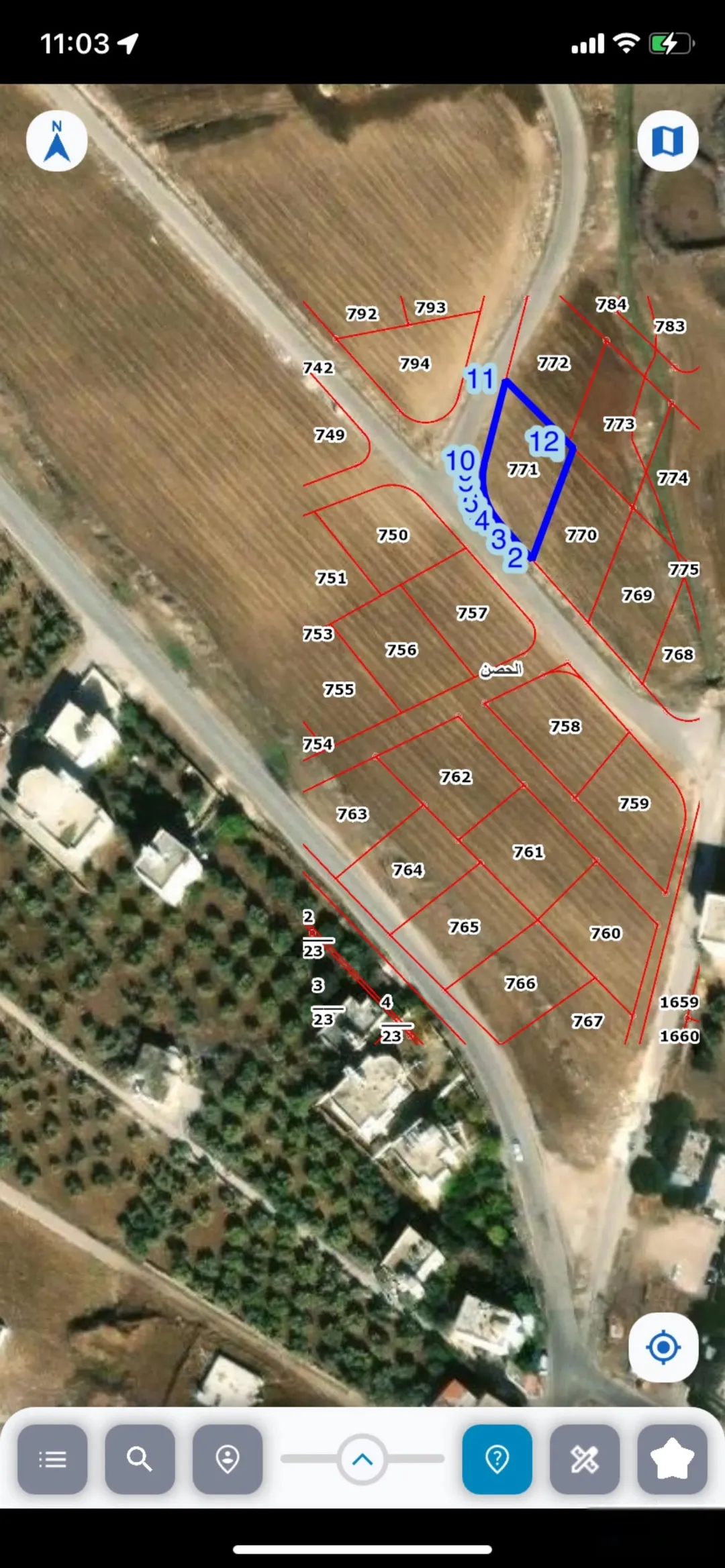
Task: Tap the blue identify info button
Action: (x=497, y=1459)
